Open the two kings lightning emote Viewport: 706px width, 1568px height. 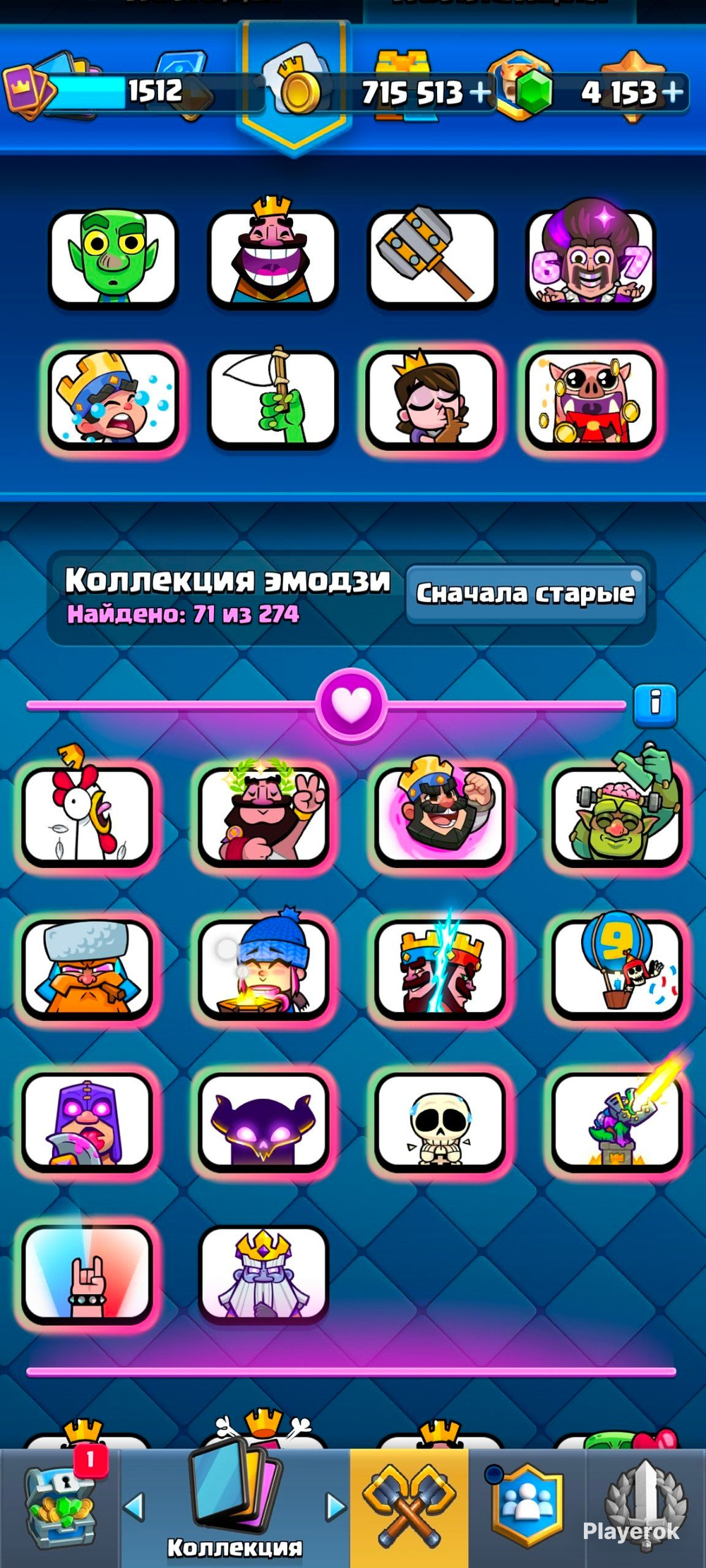tap(440, 968)
